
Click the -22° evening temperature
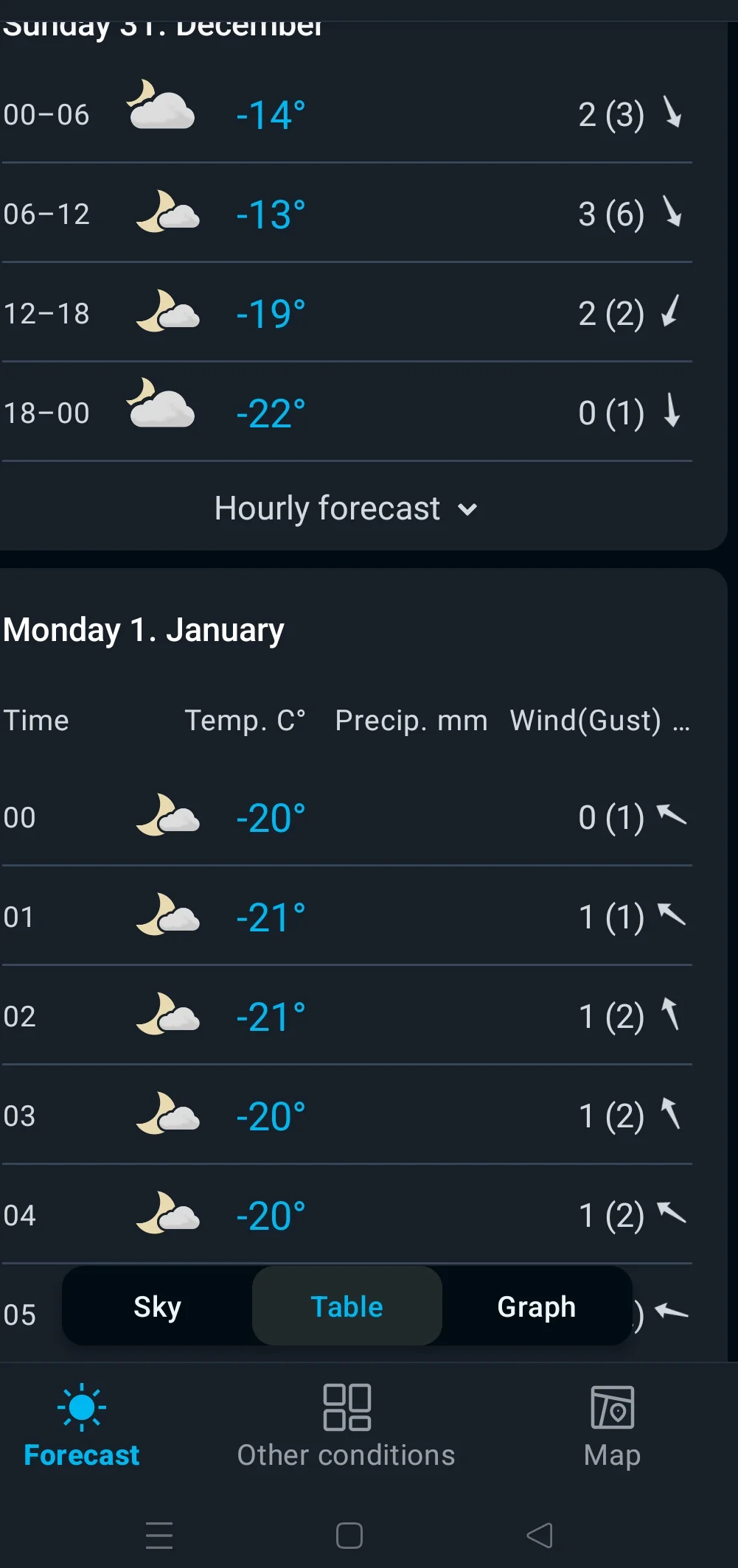click(x=270, y=411)
